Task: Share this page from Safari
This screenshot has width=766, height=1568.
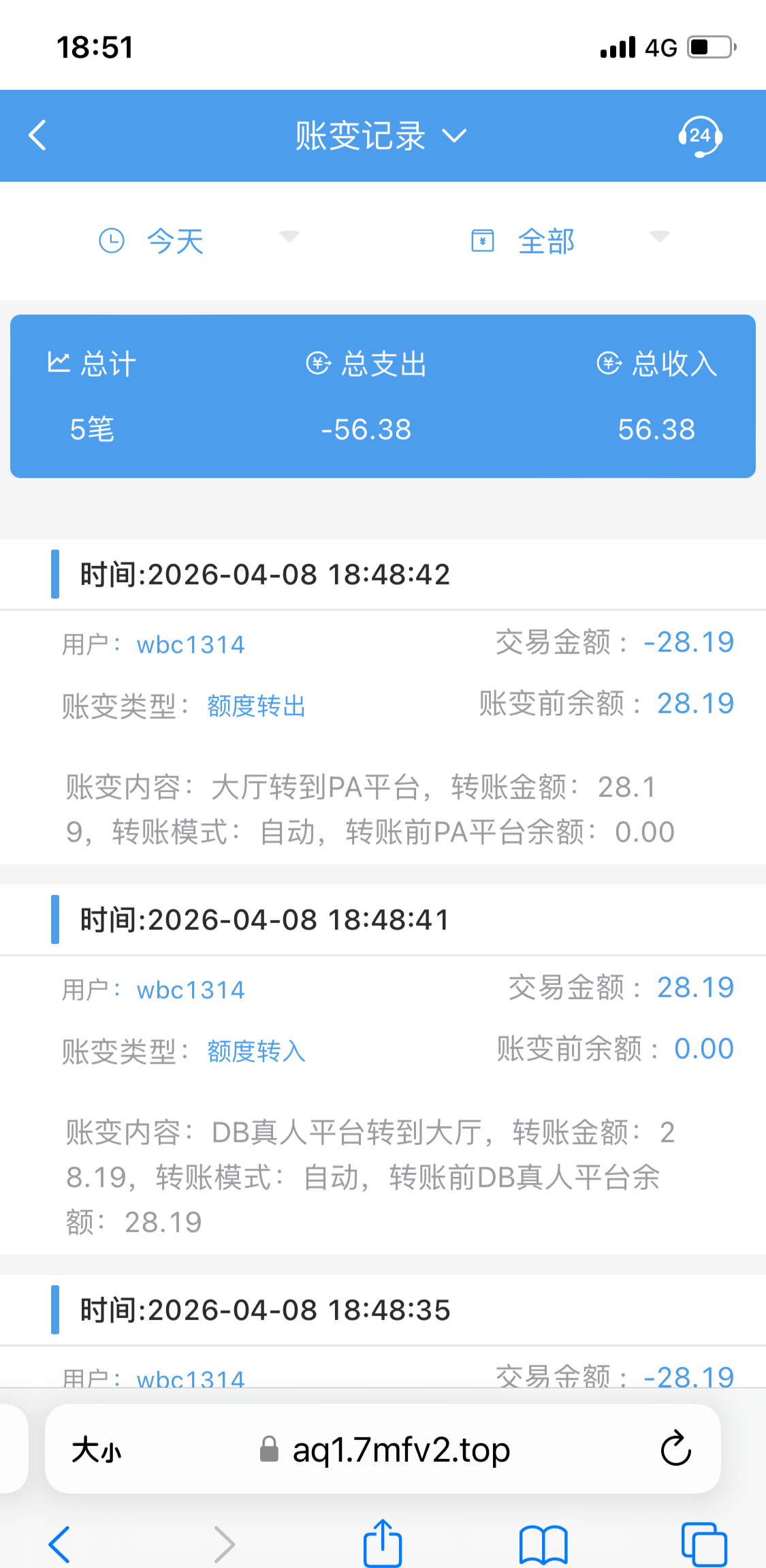Action: coord(383,1543)
